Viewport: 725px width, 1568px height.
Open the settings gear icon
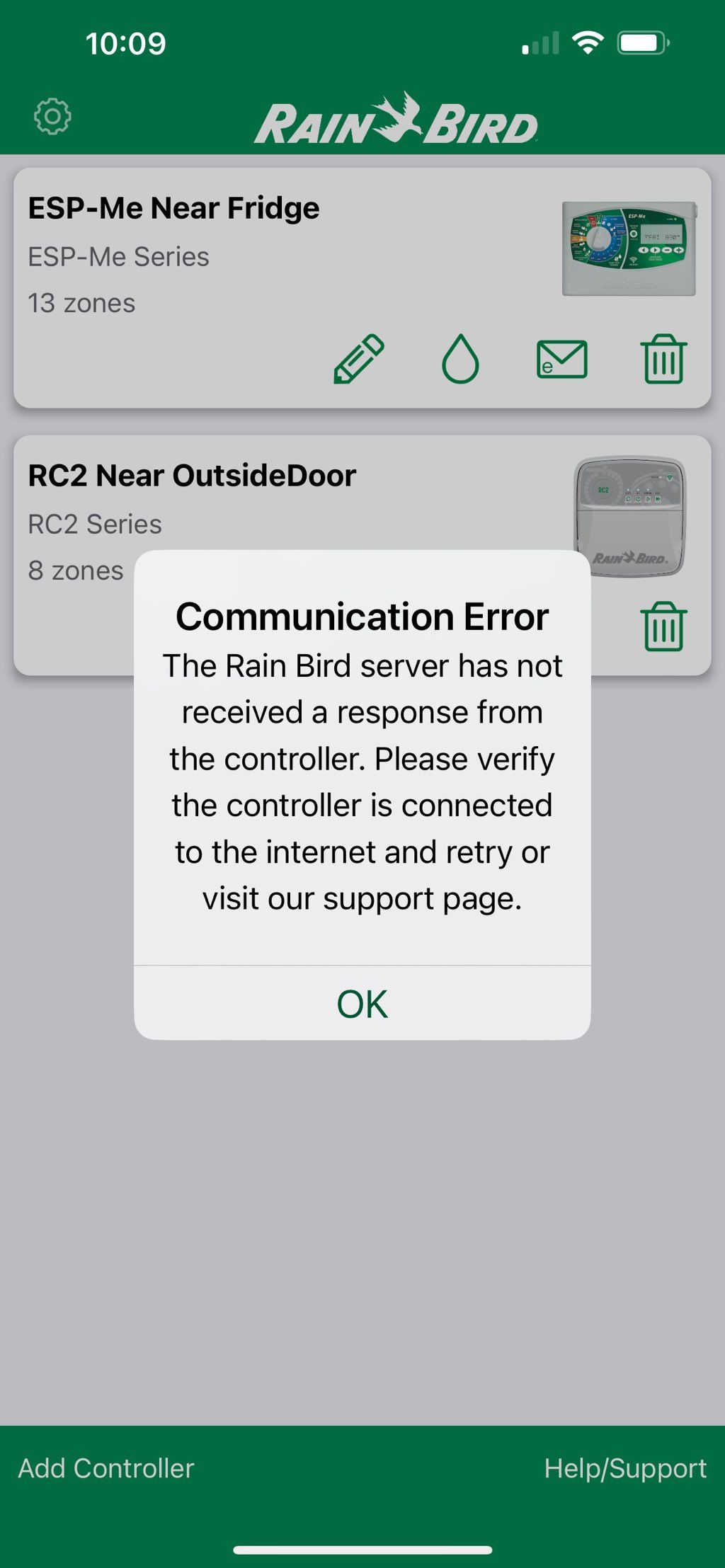53,117
